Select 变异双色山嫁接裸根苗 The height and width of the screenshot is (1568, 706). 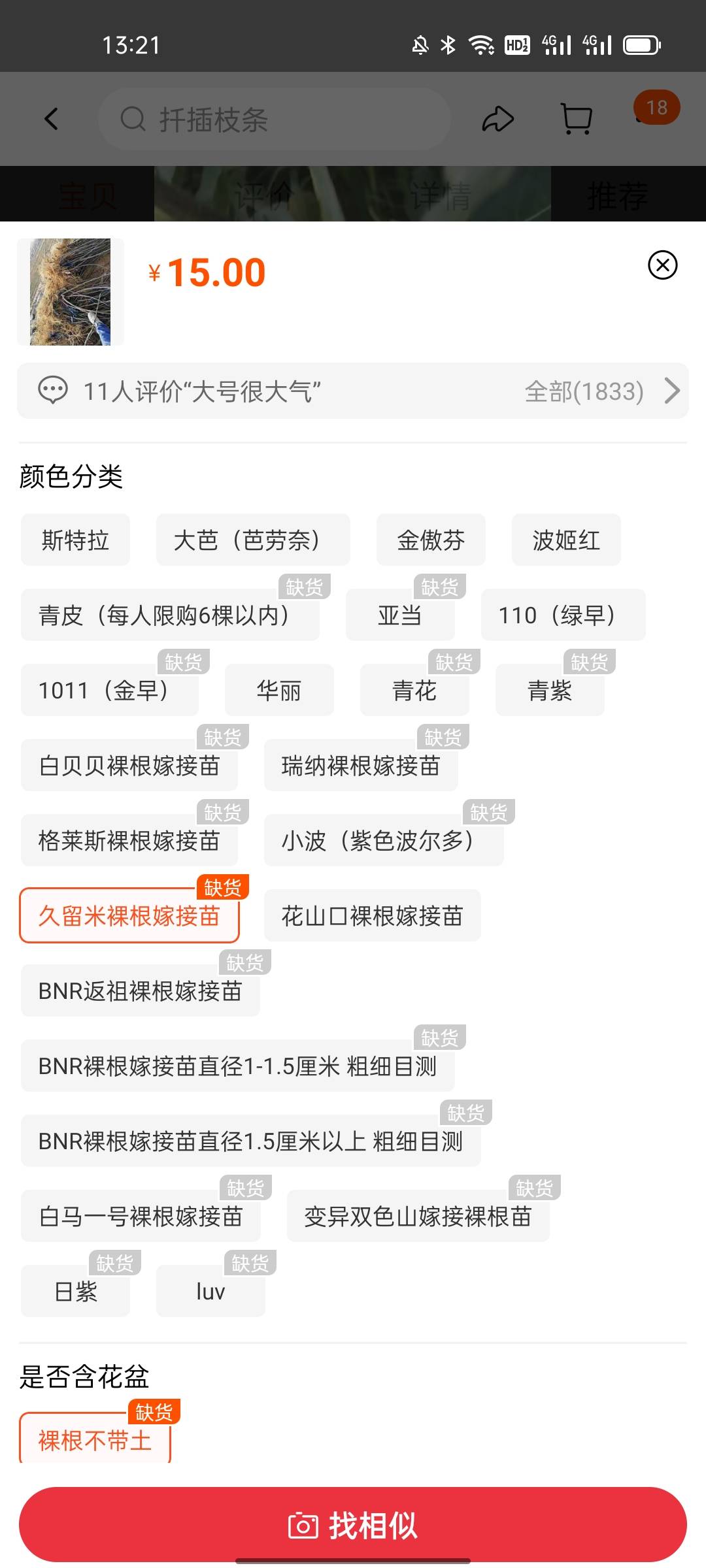418,1216
